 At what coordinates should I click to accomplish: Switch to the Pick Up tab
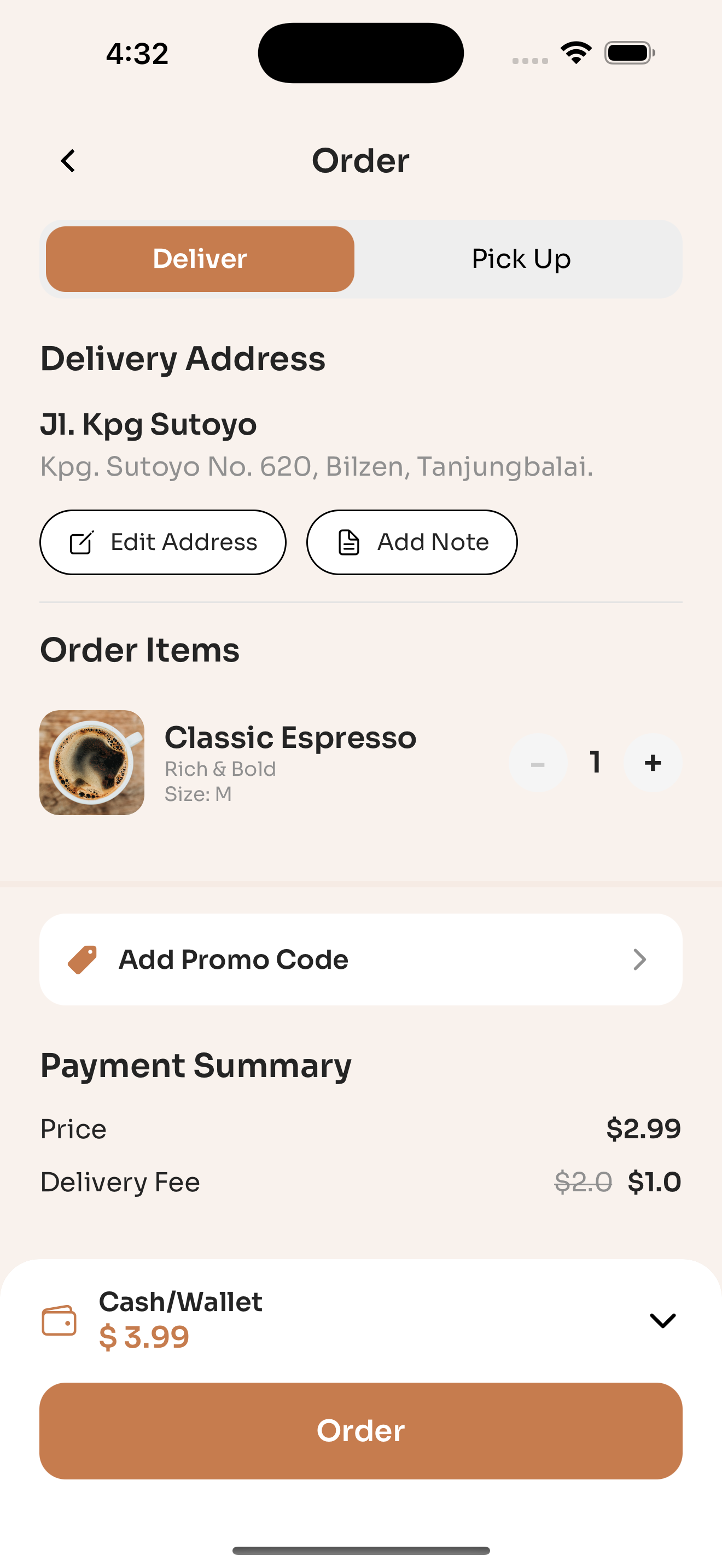click(x=521, y=258)
